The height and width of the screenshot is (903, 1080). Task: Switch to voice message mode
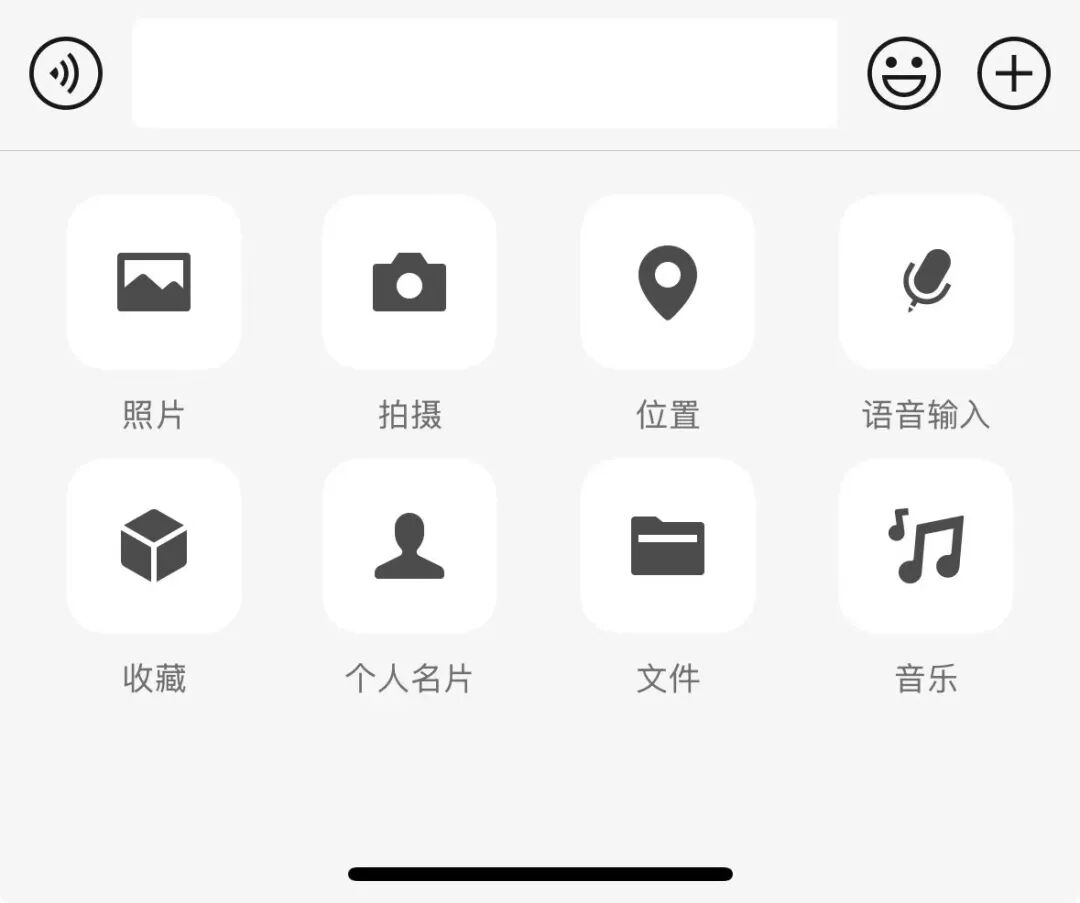[x=66, y=73]
